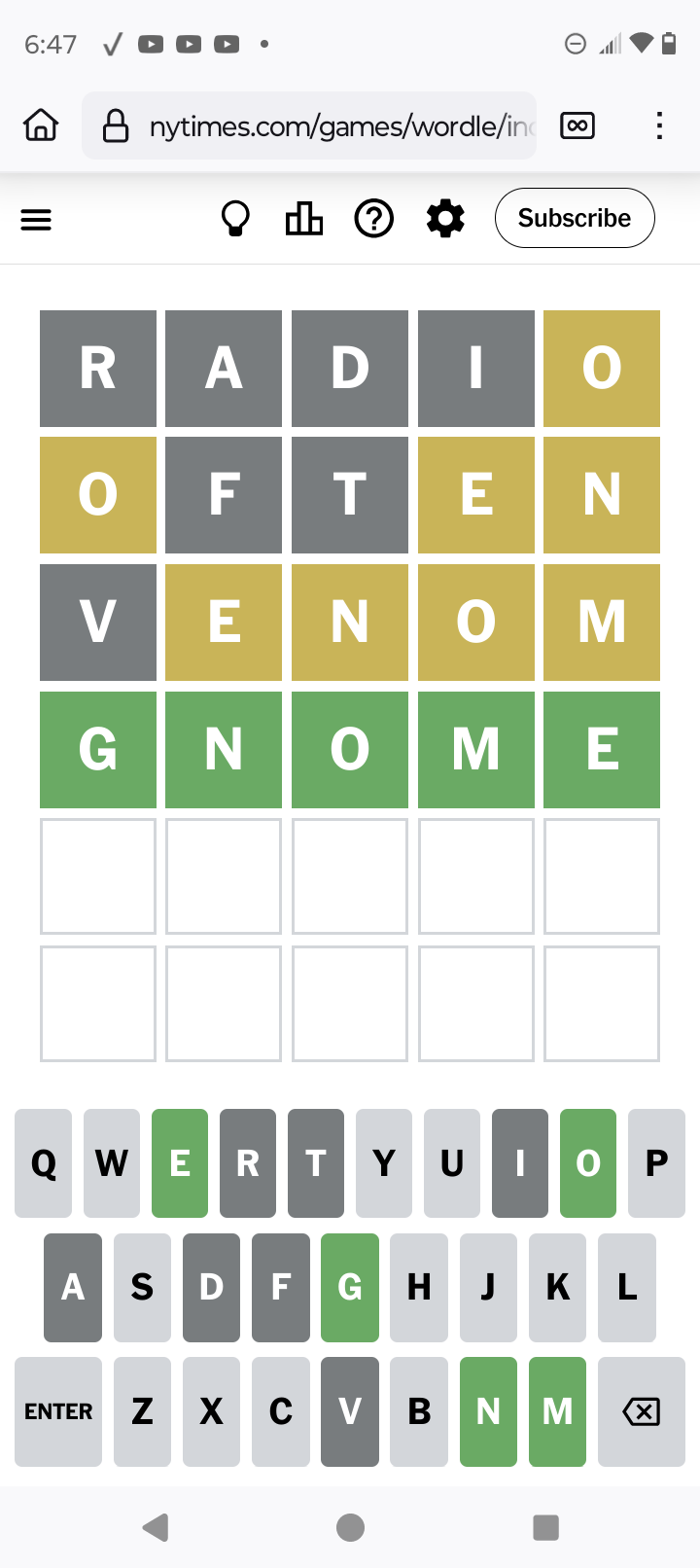Viewport: 700px width, 1568px height.
Task: Open the browser overflow menu
Action: 659,125
